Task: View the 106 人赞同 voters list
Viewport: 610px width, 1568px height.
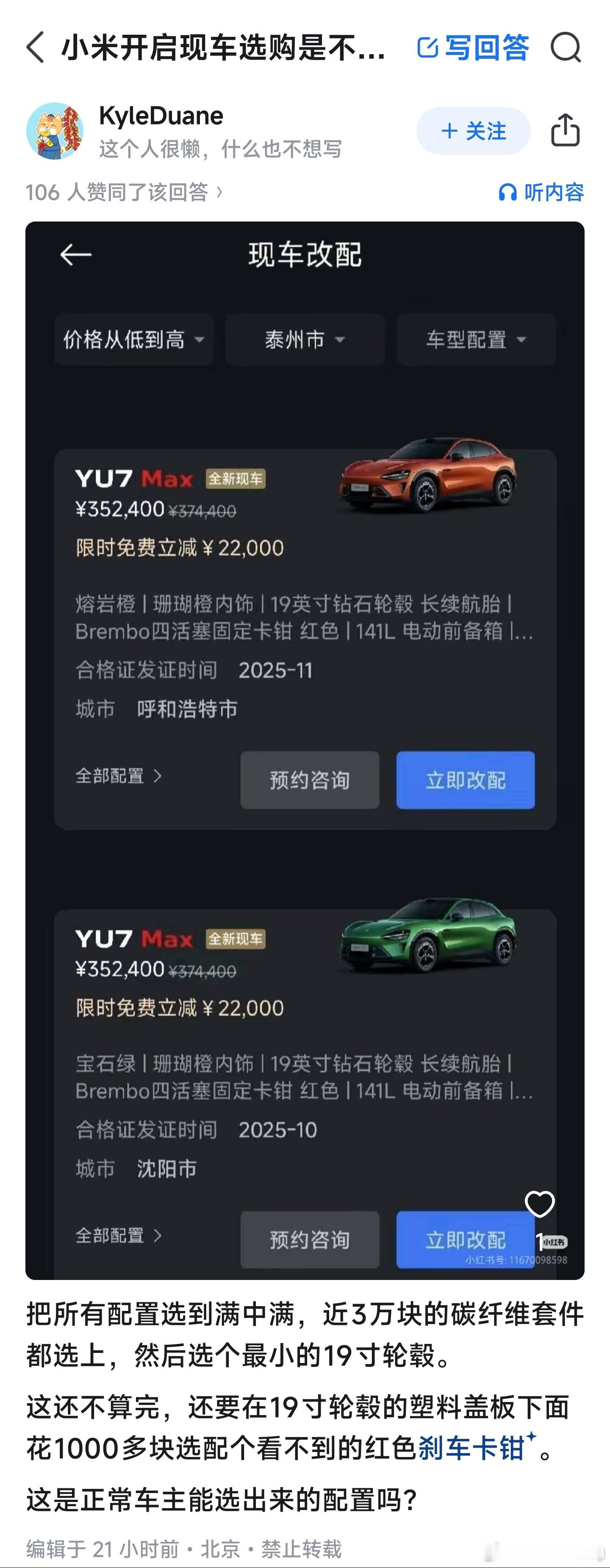Action: [x=122, y=192]
